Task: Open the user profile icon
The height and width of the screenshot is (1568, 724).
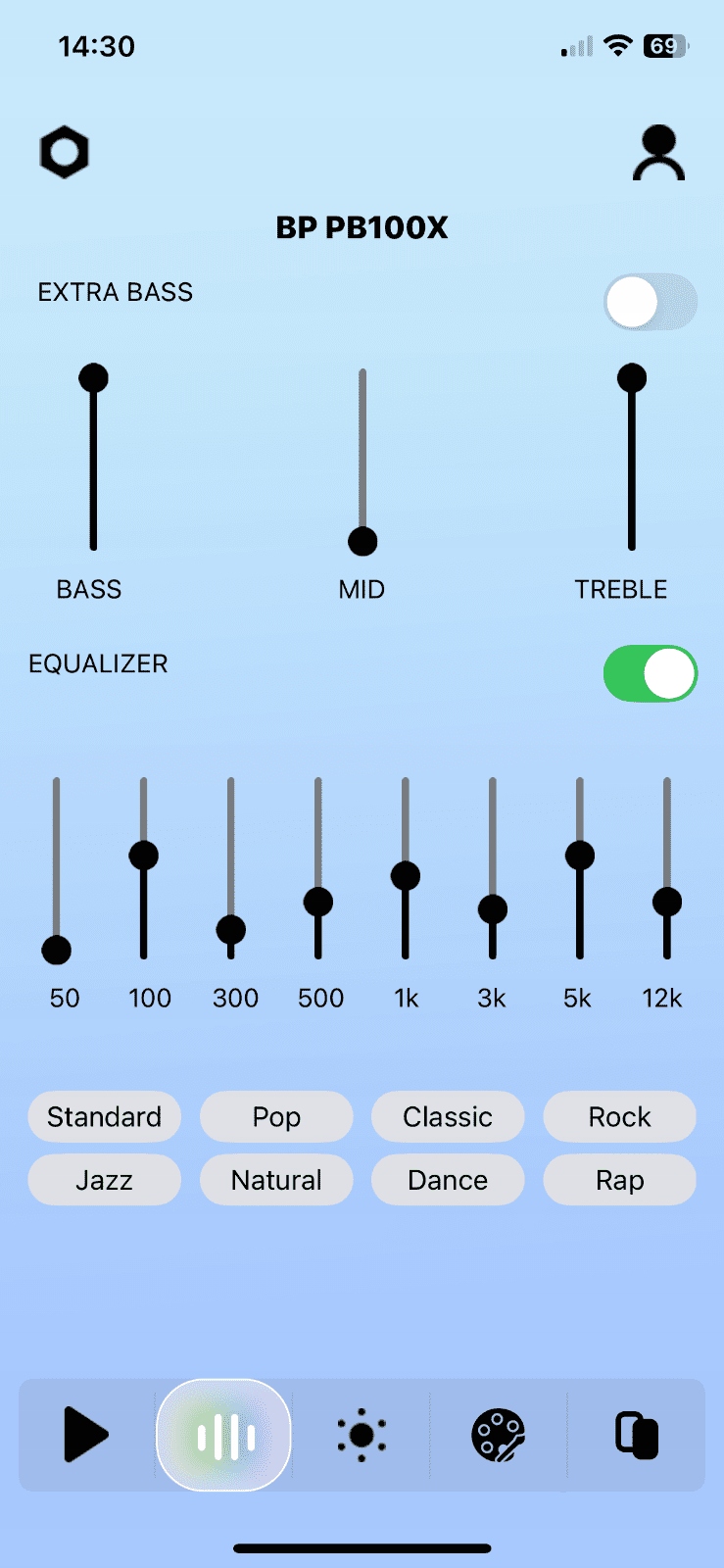Action: click(x=658, y=154)
